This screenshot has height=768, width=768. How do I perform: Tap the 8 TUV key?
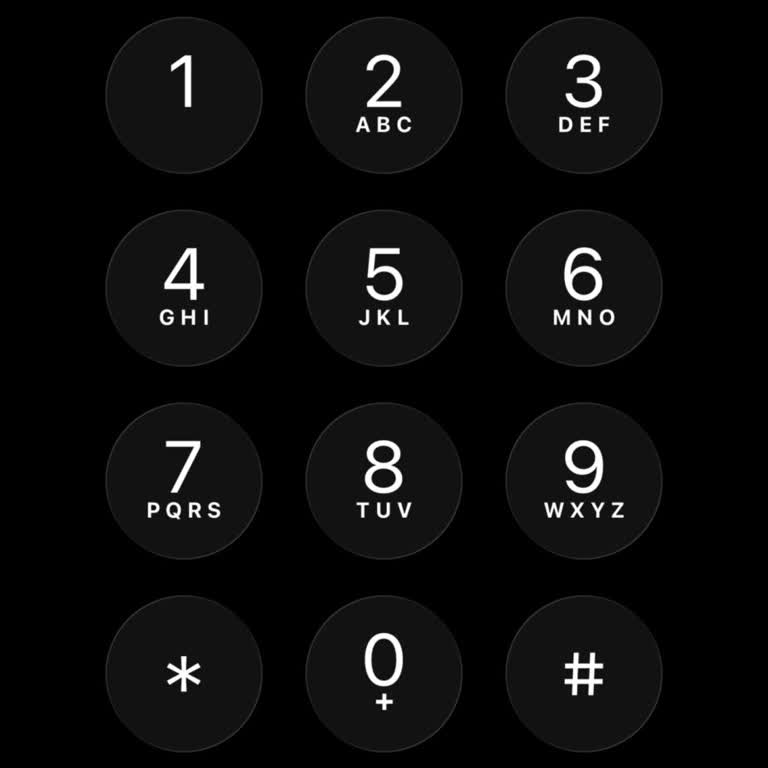coord(384,481)
